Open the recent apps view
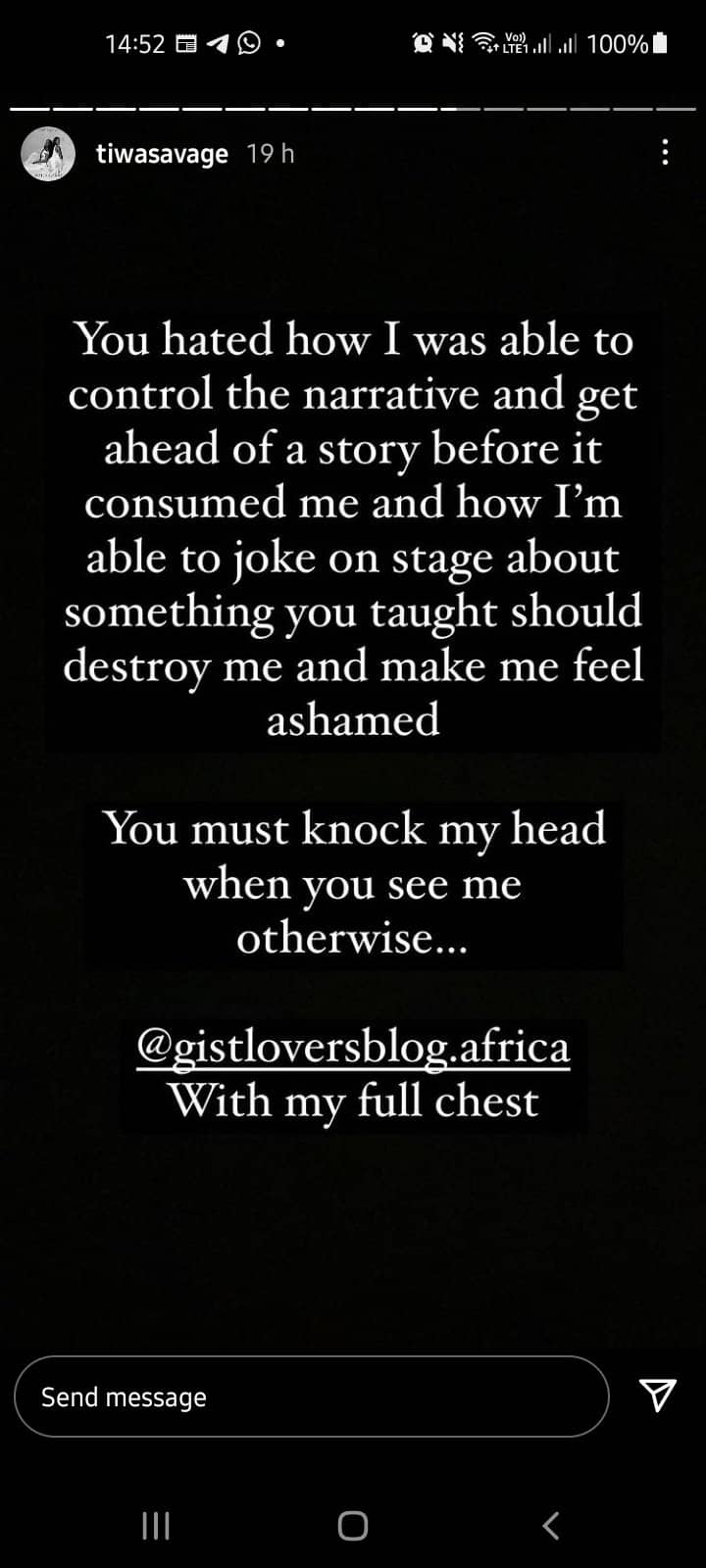The image size is (706, 1568). coord(156,1526)
